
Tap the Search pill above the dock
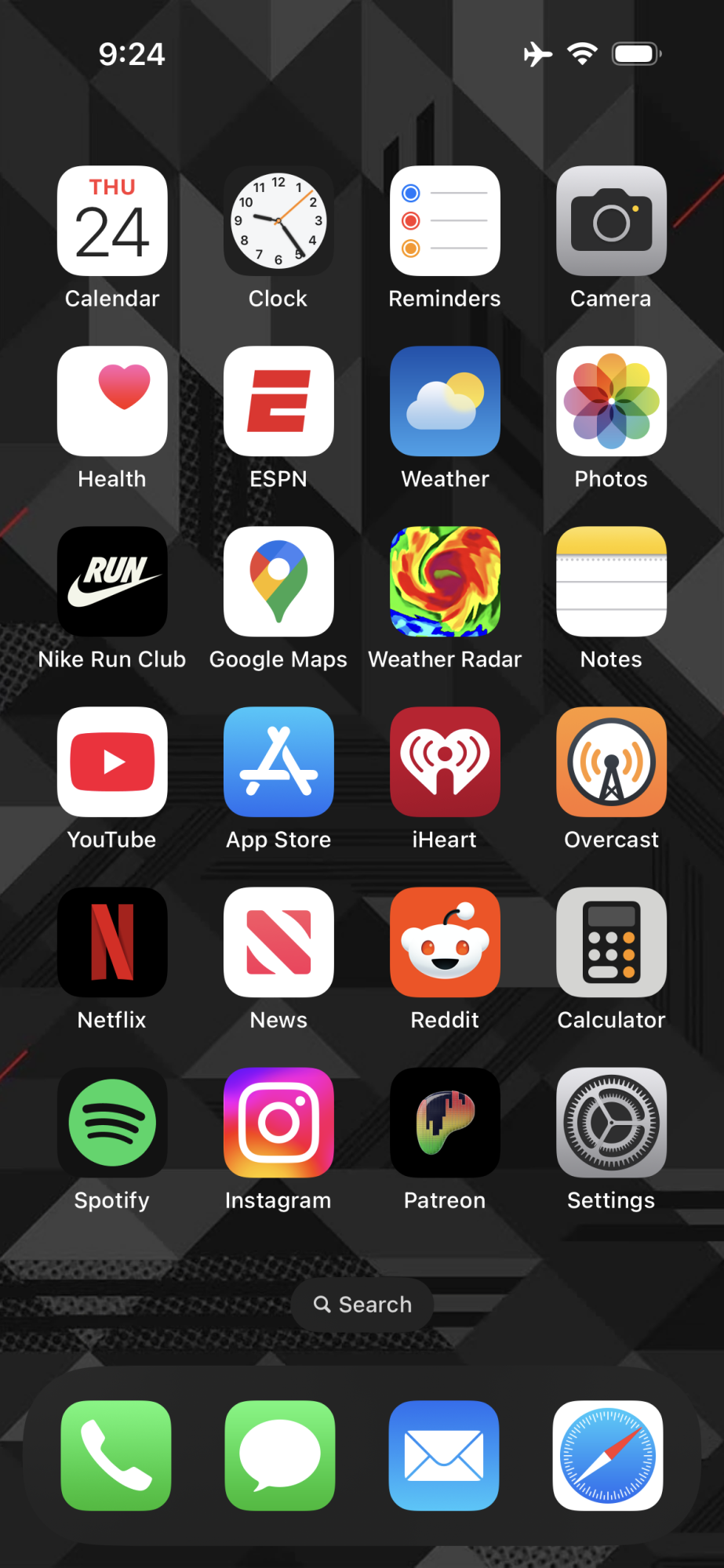click(x=362, y=1305)
